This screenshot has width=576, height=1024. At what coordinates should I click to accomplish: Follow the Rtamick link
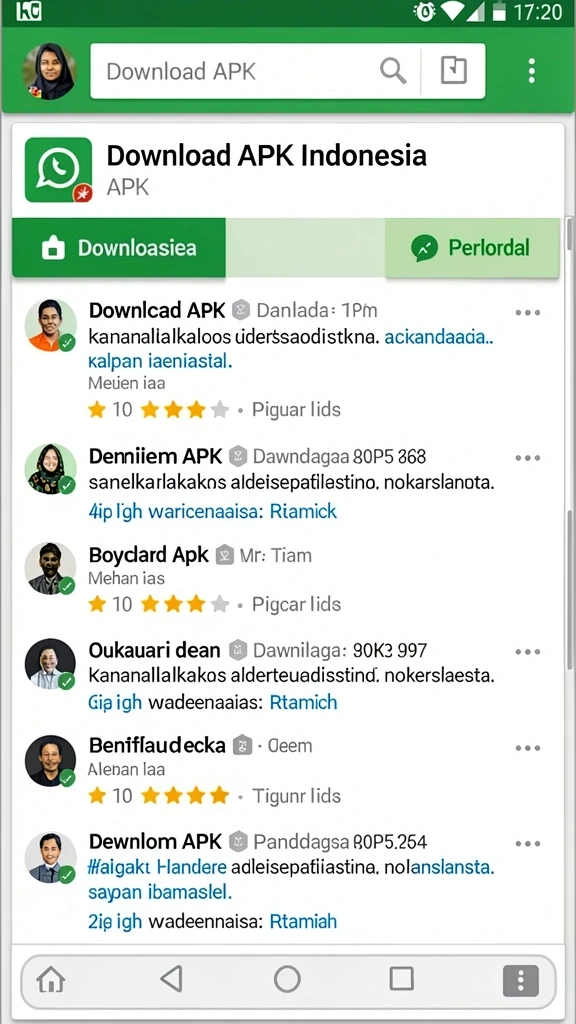point(303,511)
